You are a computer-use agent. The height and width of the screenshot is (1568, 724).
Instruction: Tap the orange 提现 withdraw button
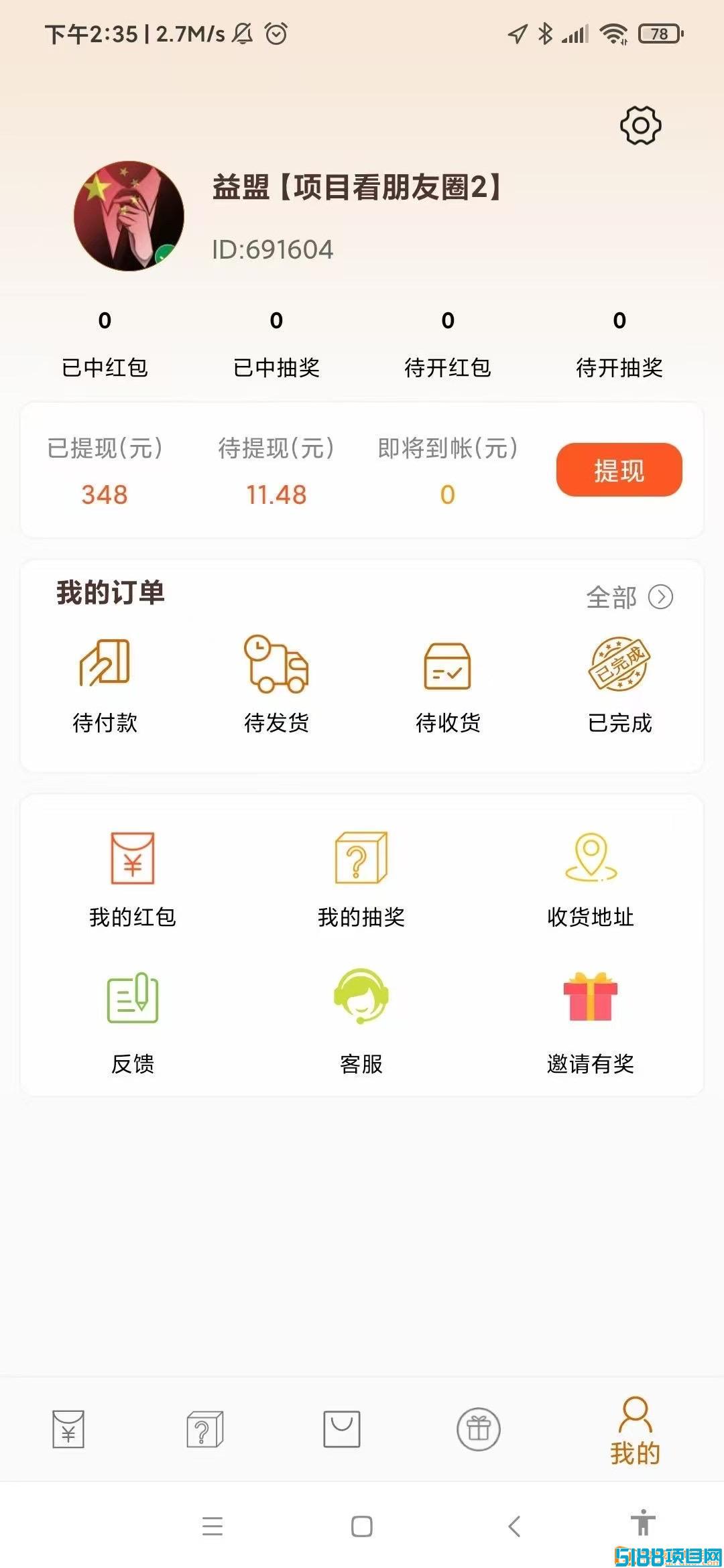[x=619, y=470]
